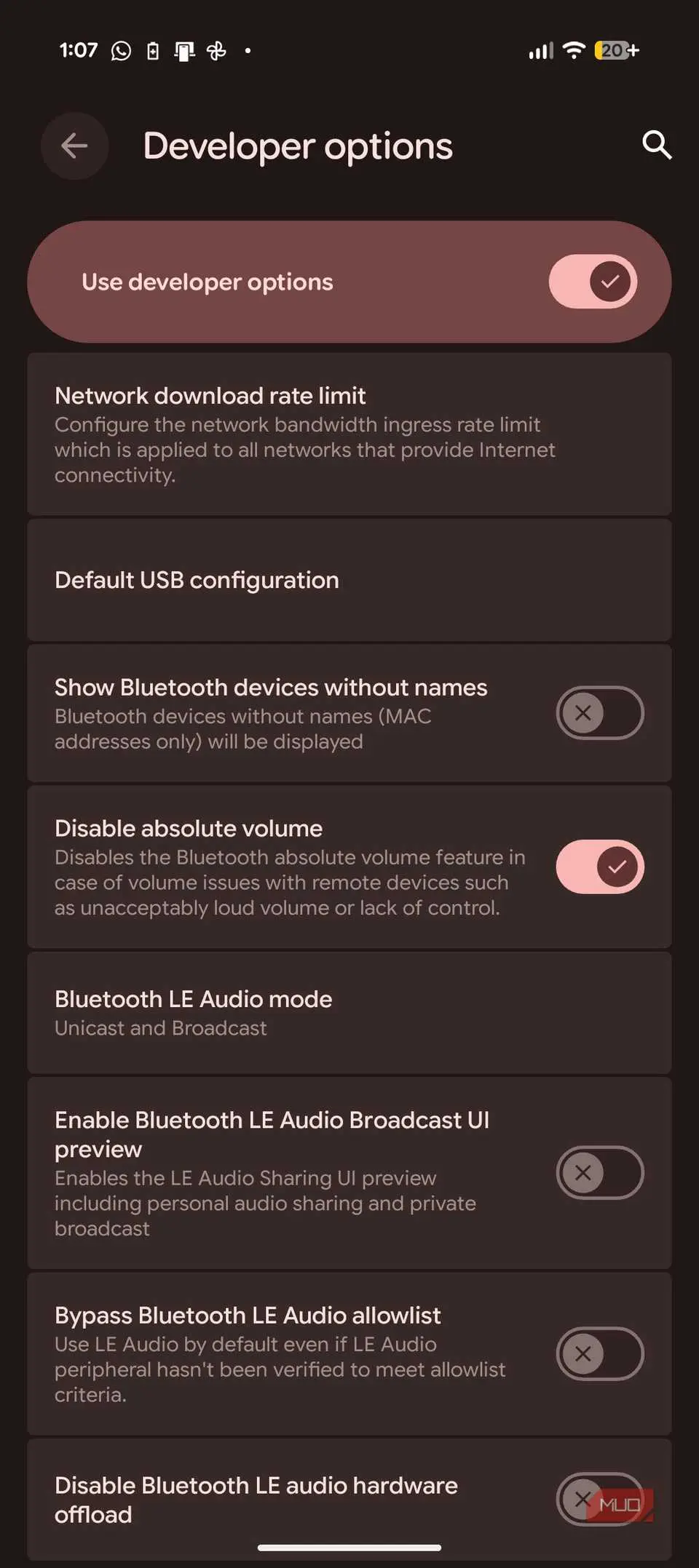The image size is (699, 1568).
Task: Enable Bluetooth LE Audio Broadcast UI preview
Action: coord(599,1172)
